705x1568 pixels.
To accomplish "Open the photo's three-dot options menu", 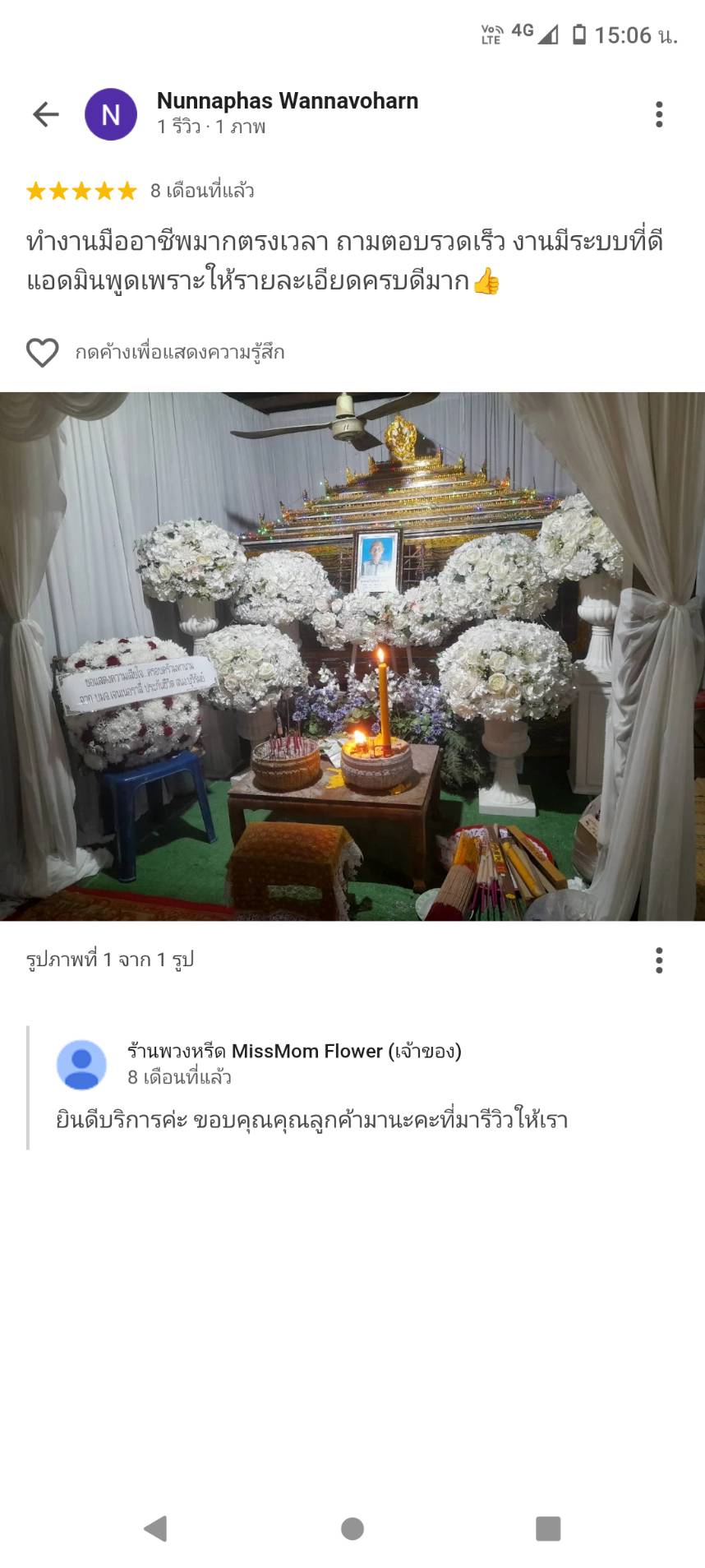I will (659, 960).
